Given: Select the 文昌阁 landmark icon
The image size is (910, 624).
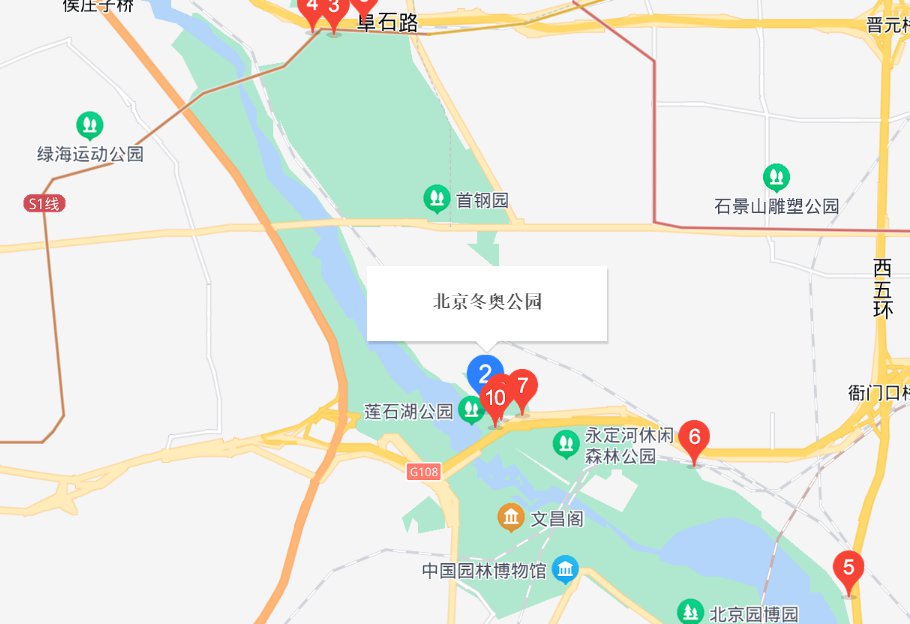Looking at the screenshot, I should click(x=511, y=517).
